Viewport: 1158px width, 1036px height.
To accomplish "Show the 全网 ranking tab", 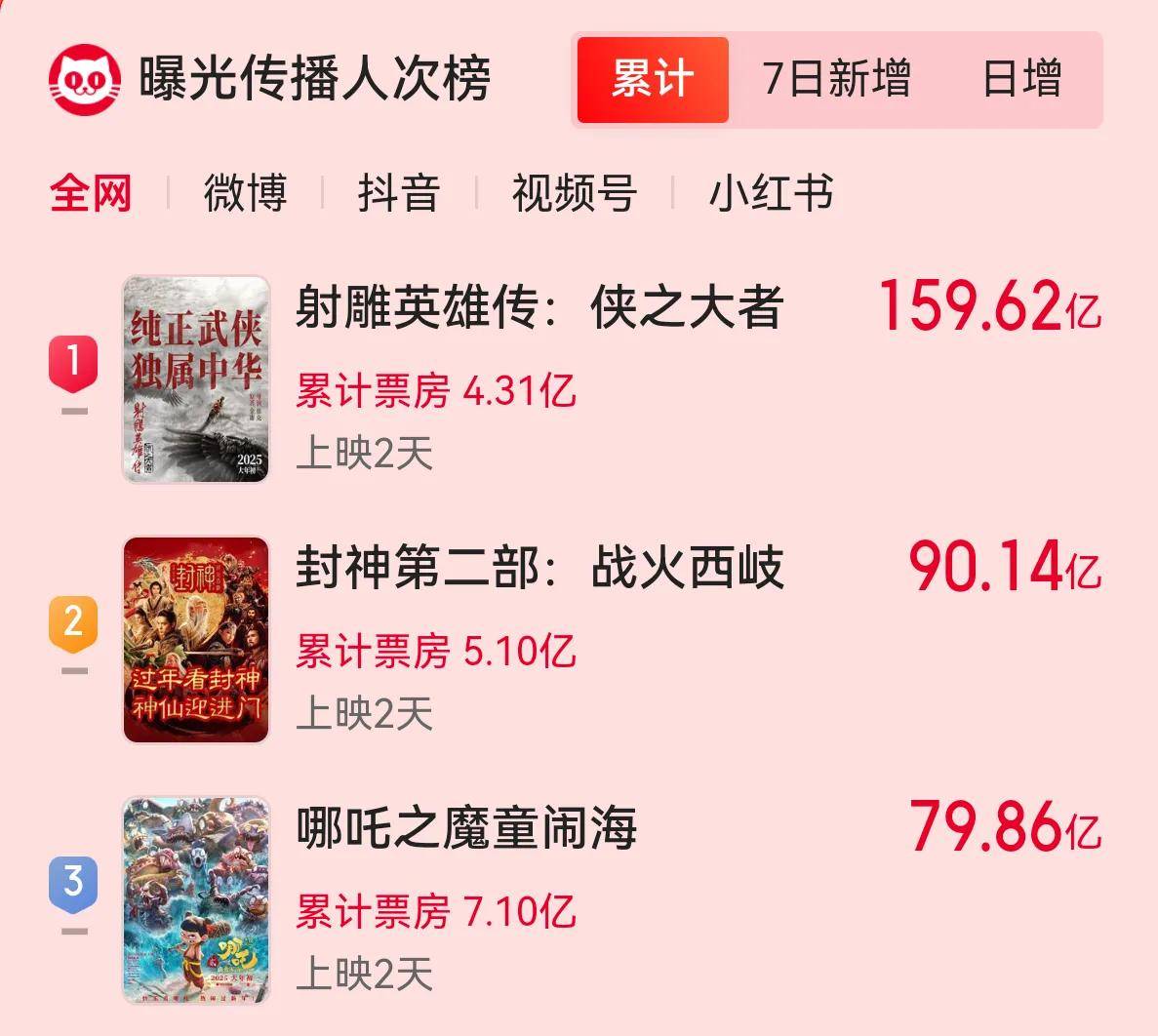I will (x=91, y=193).
